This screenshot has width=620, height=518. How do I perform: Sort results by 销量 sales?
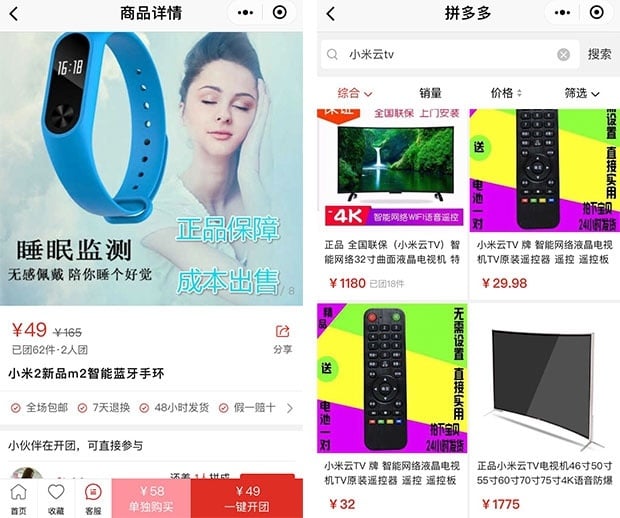point(430,93)
